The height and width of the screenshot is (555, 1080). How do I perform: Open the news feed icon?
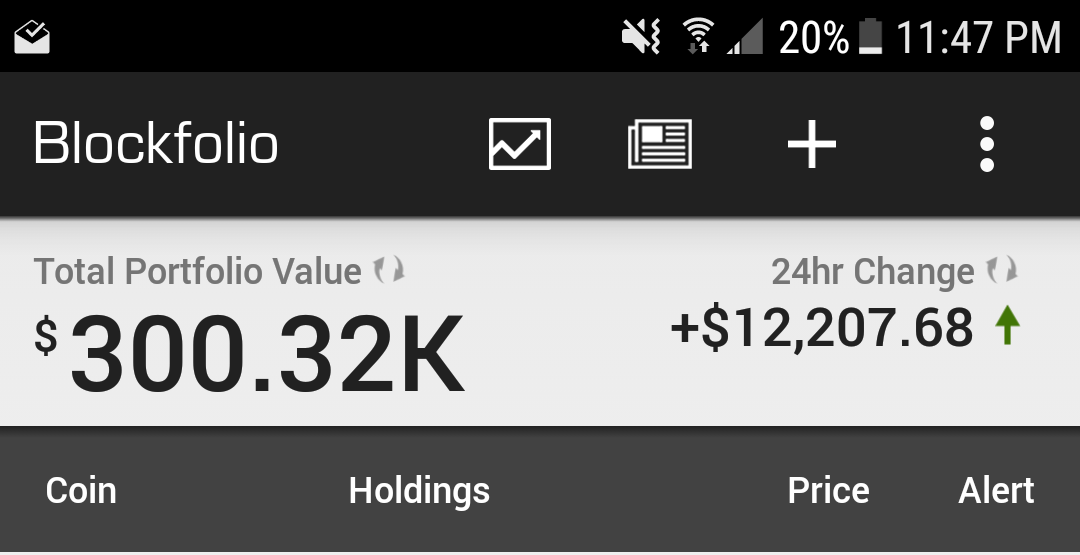point(660,144)
